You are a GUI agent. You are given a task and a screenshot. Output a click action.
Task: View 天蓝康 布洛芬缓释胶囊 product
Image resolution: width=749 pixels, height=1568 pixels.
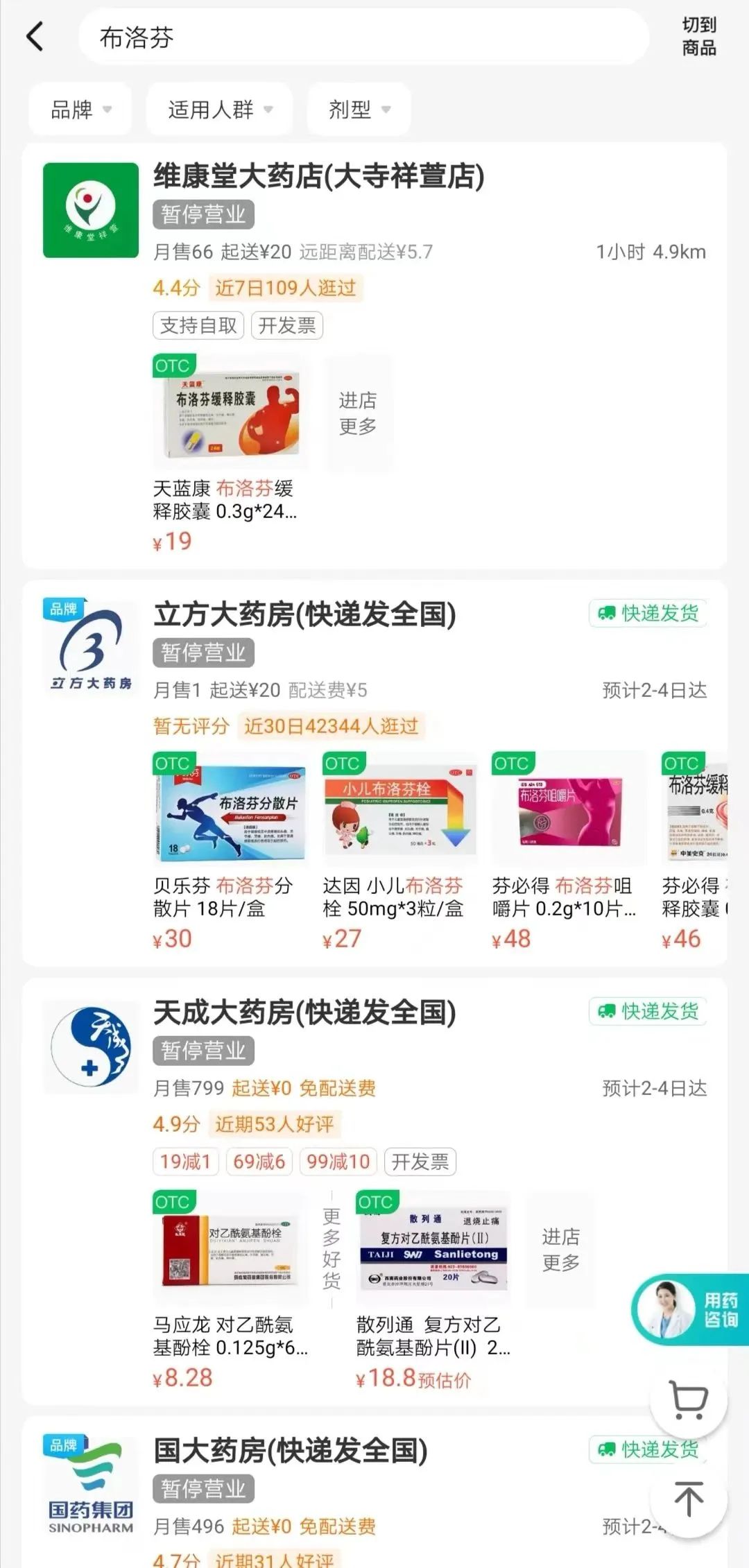point(229,413)
